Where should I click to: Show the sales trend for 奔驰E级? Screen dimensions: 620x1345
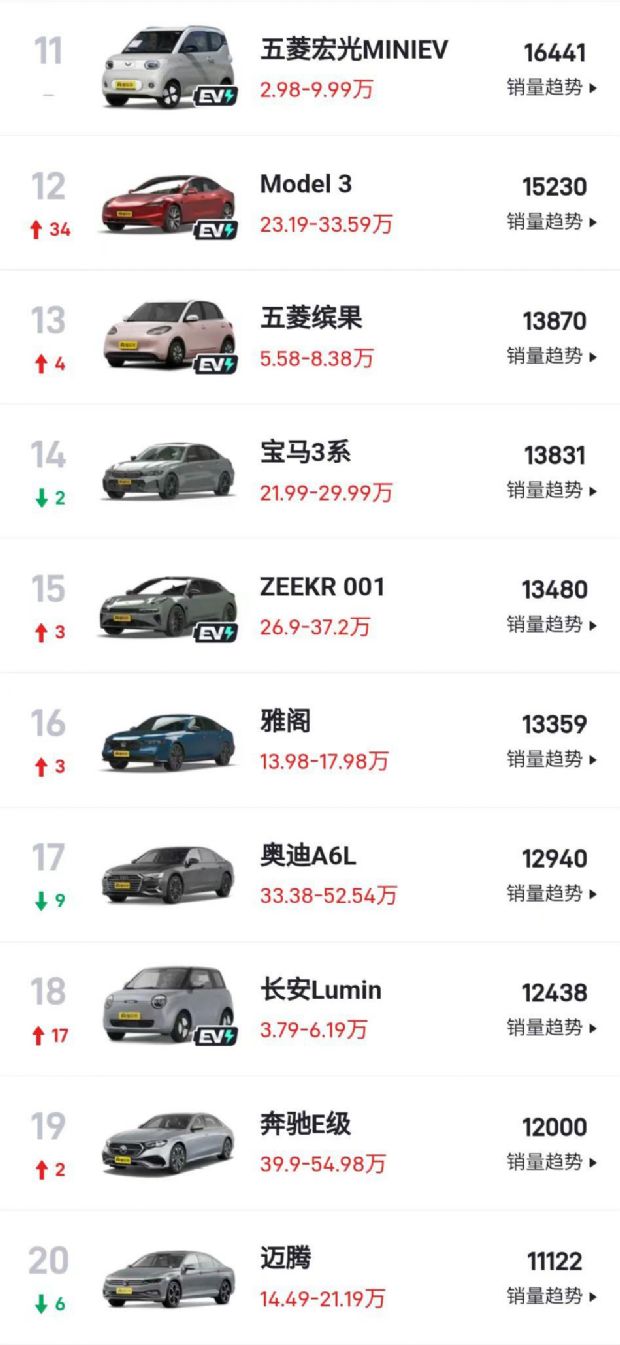click(551, 1162)
